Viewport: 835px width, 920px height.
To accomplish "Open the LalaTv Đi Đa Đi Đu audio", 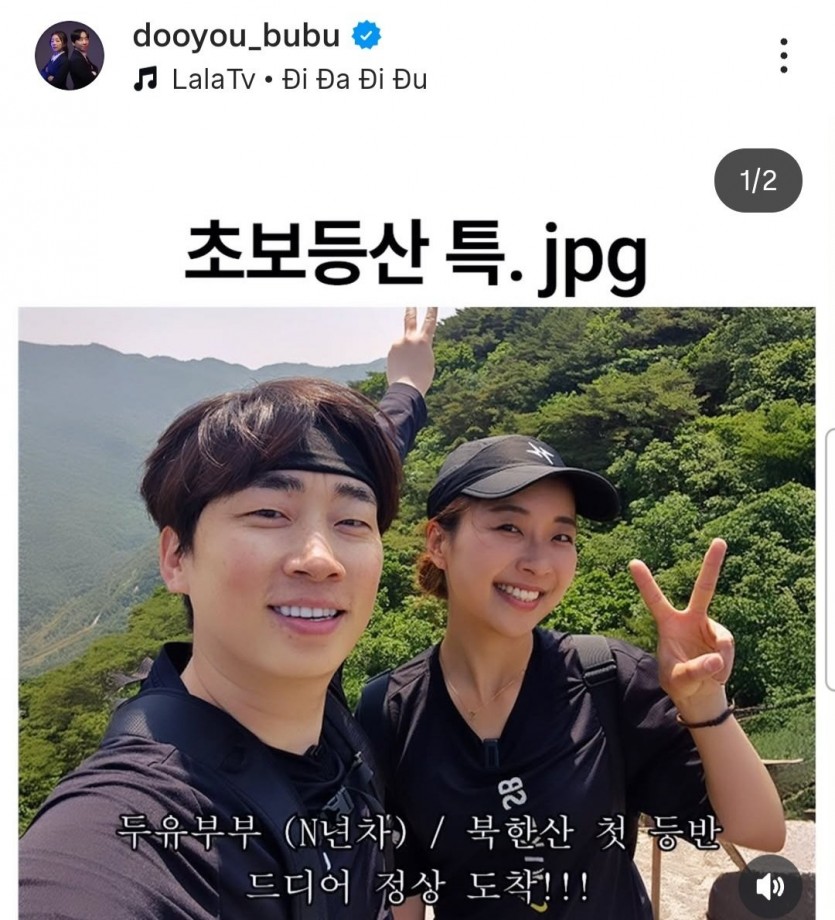I will click(298, 79).
